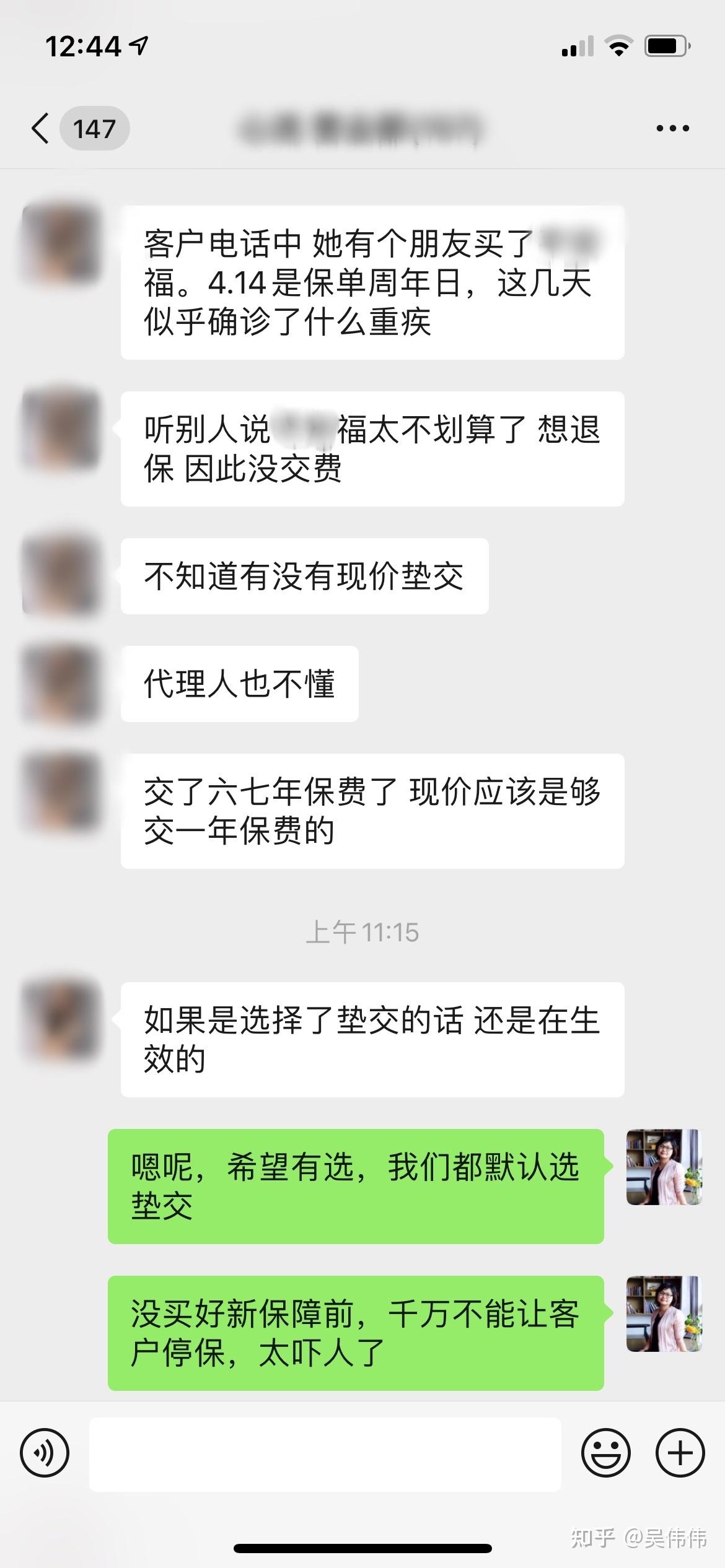Open the emoji sticker panel
The width and height of the screenshot is (725, 1568).
605,1452
